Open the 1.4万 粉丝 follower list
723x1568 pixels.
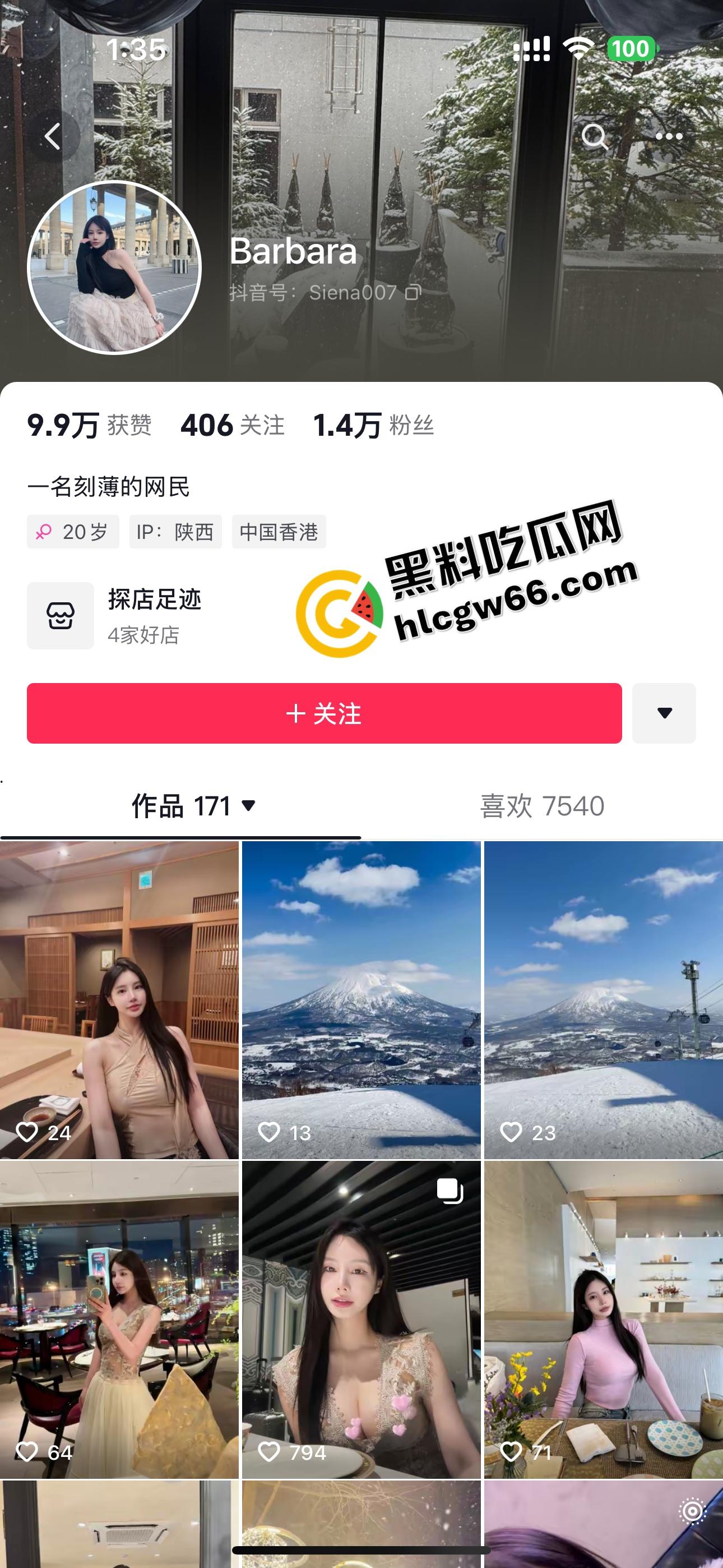tap(374, 427)
